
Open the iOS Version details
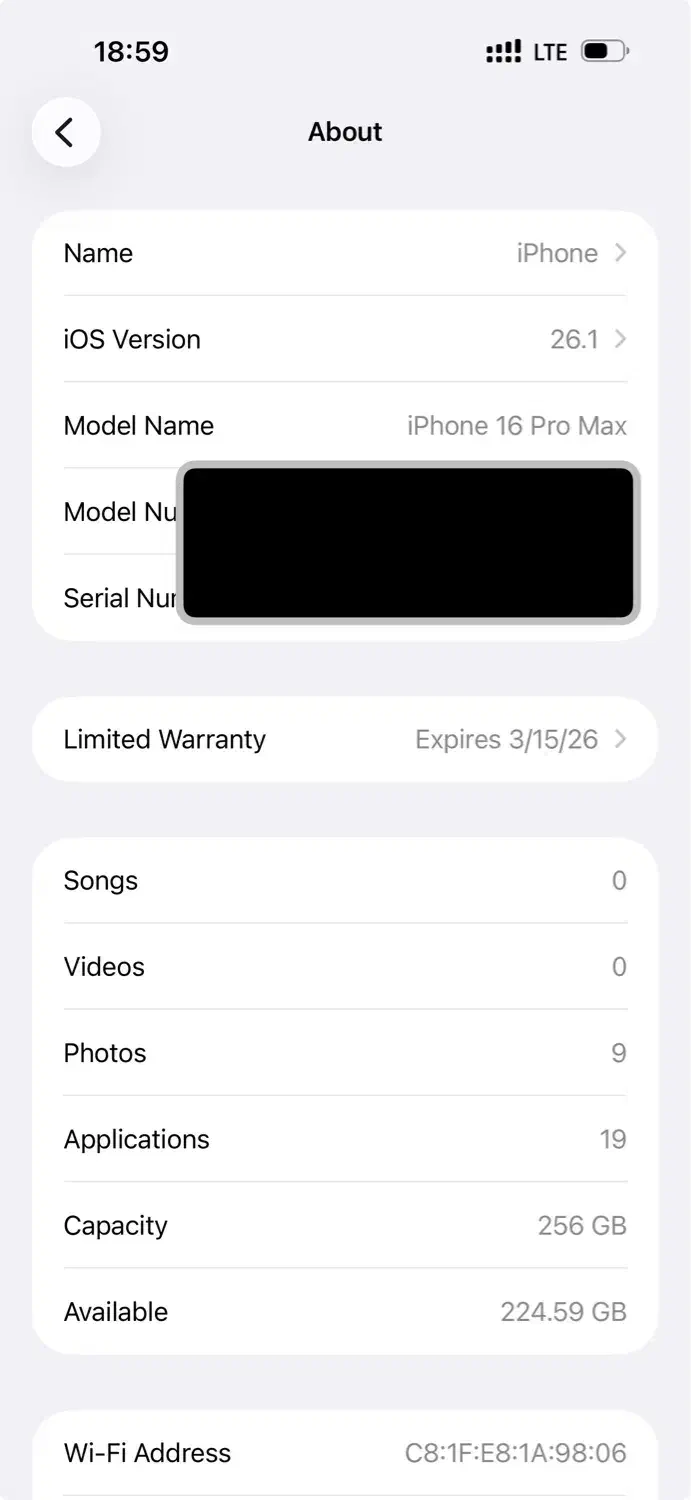coord(345,339)
